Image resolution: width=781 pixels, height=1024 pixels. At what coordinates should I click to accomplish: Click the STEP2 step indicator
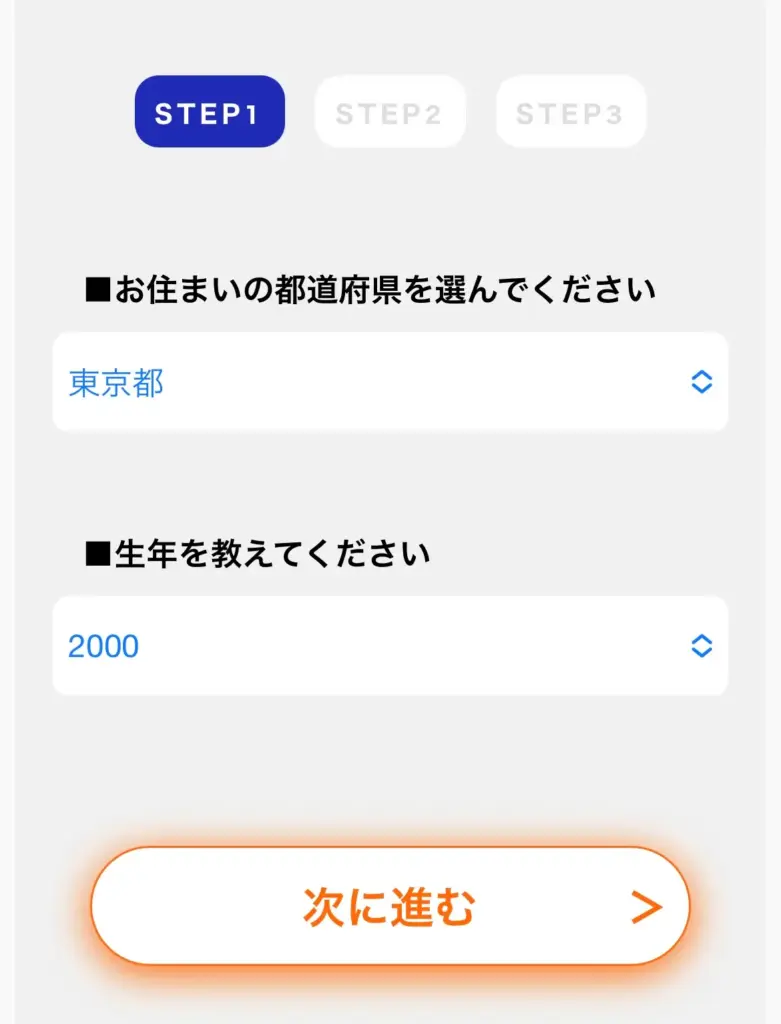point(390,111)
